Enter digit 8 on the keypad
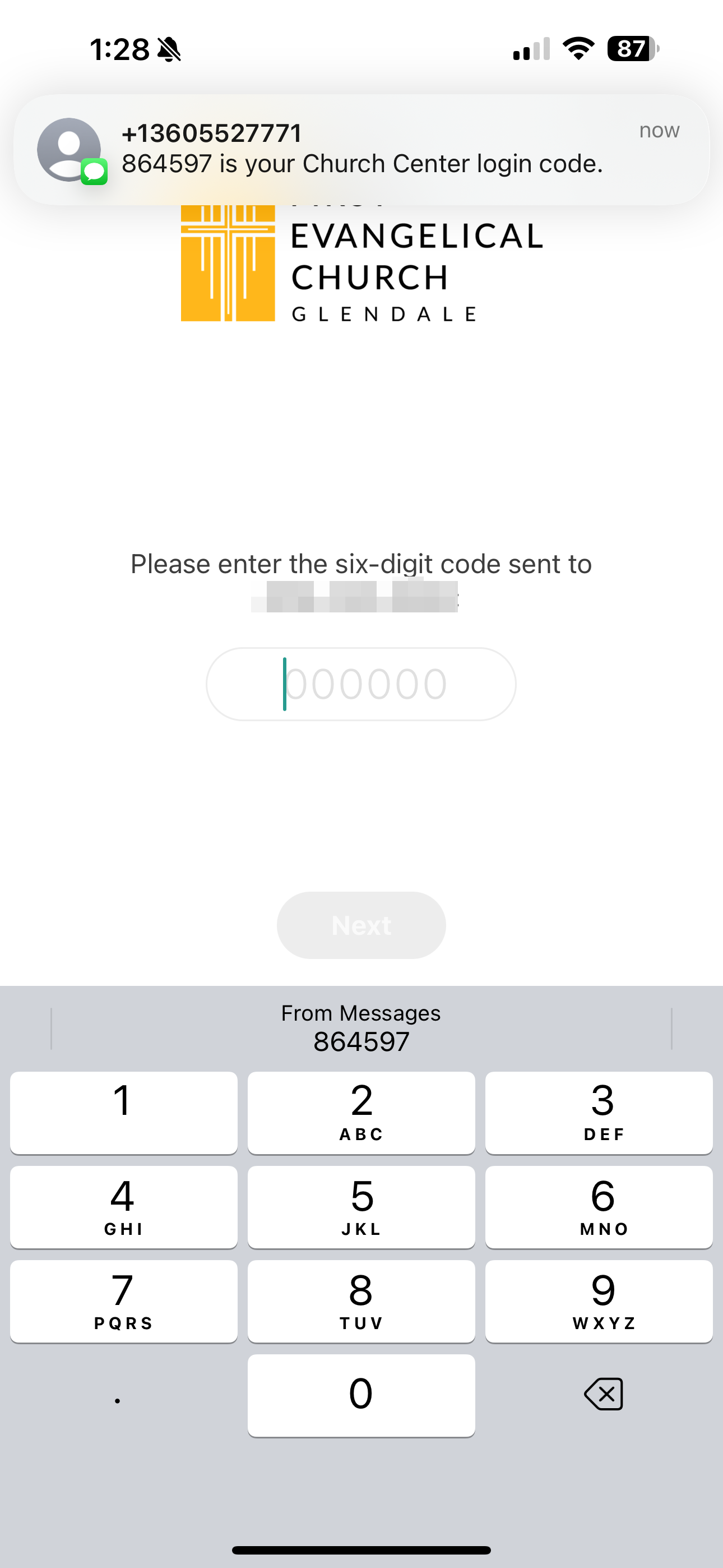 pos(361,1301)
